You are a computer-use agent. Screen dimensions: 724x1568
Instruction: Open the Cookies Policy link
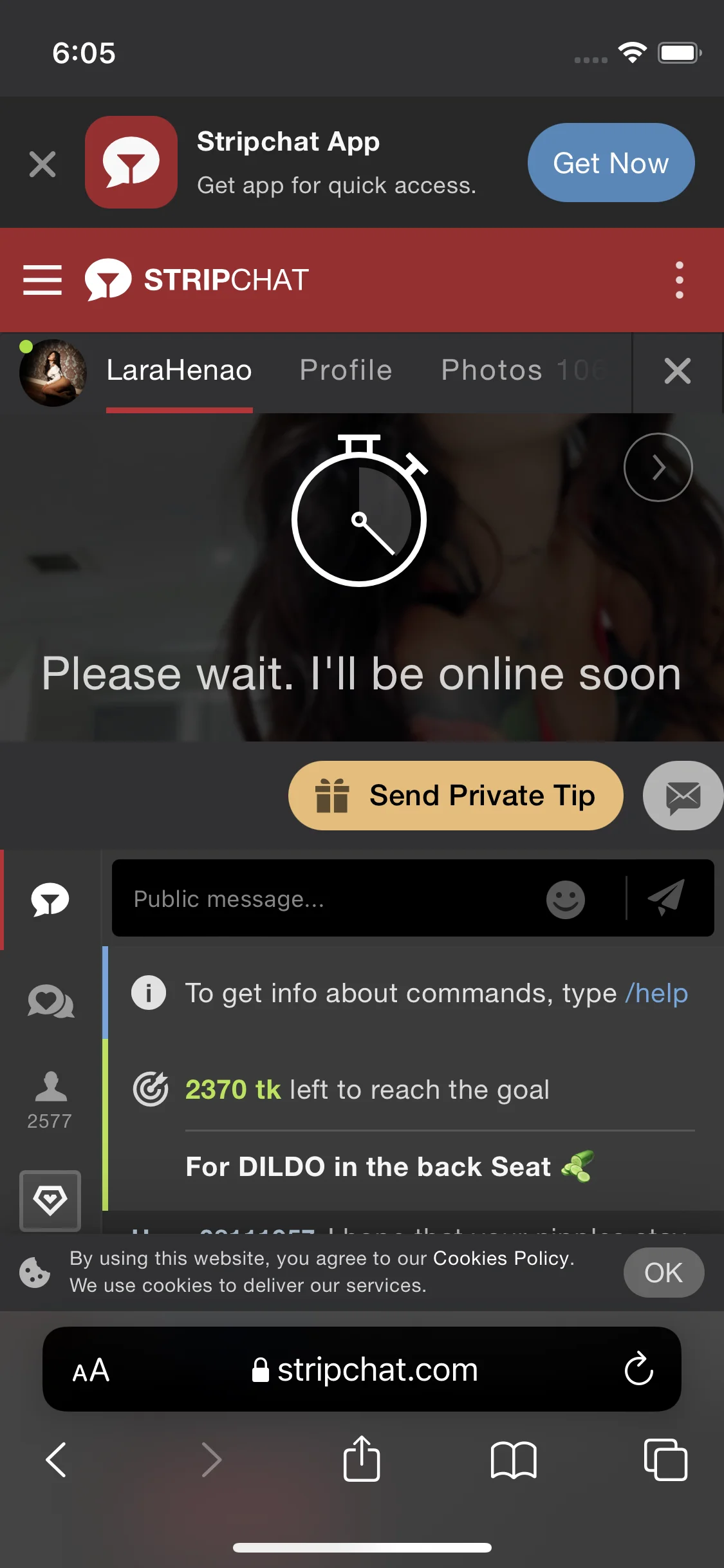(x=502, y=1258)
